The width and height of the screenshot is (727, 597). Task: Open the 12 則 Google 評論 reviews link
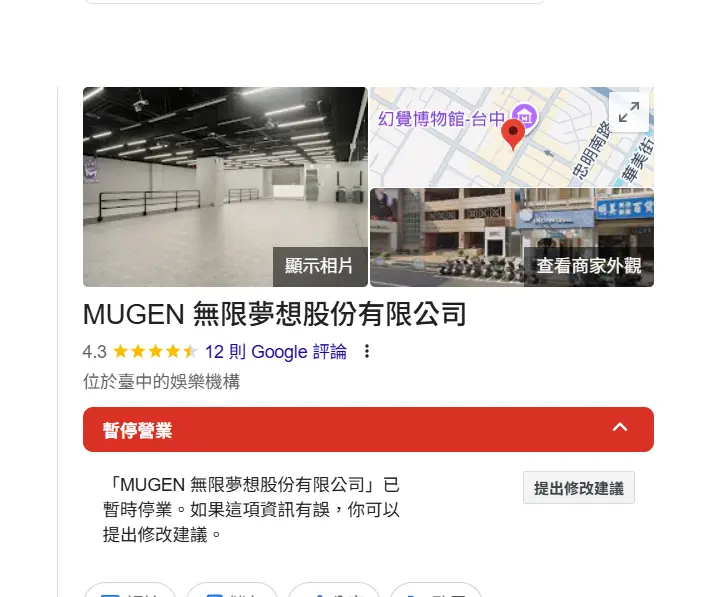click(x=275, y=352)
